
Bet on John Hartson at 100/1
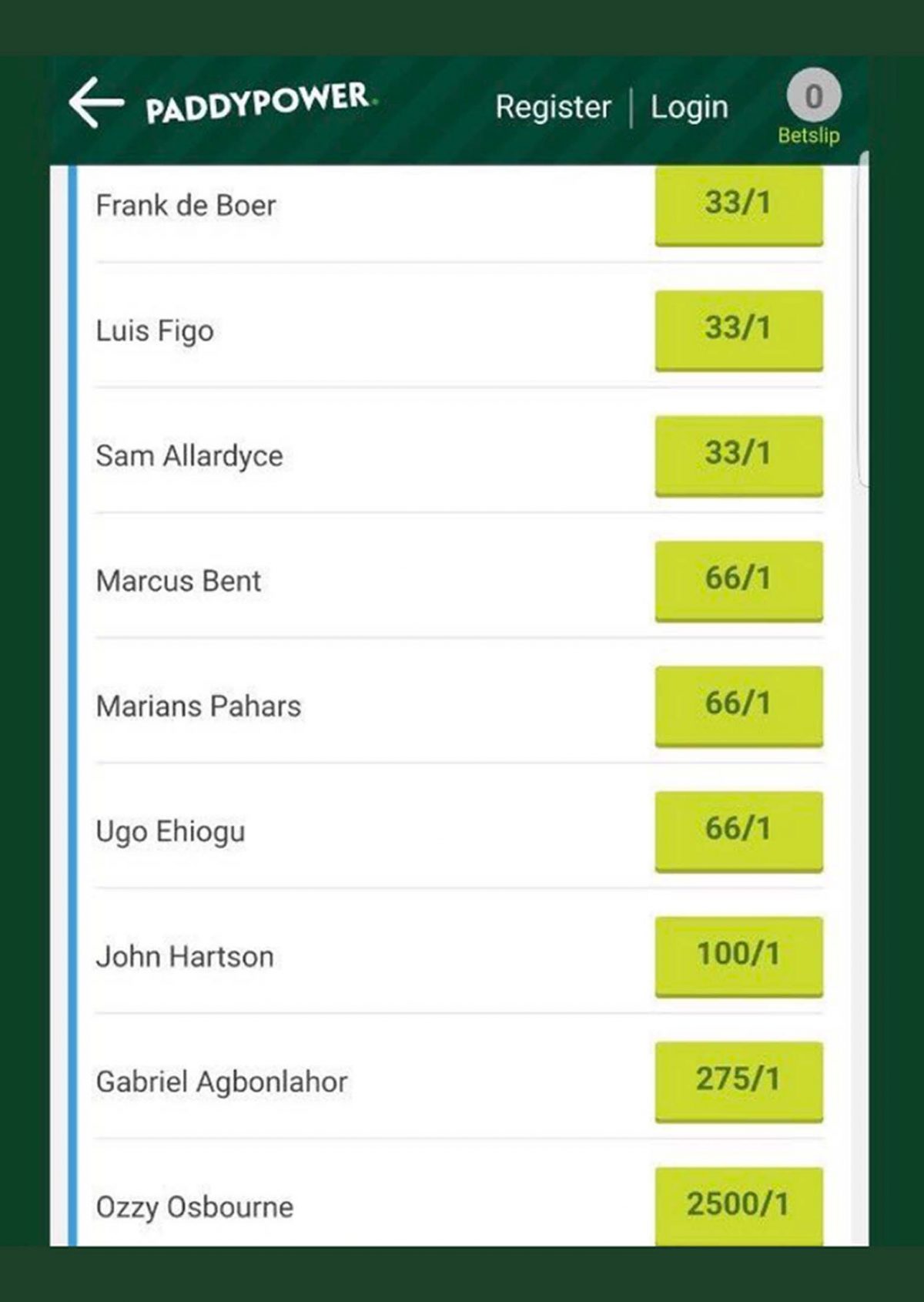point(738,955)
